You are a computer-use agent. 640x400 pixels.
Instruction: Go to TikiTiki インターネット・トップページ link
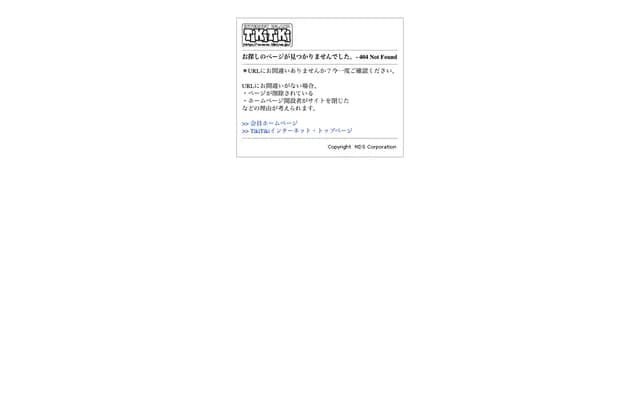tap(300, 131)
